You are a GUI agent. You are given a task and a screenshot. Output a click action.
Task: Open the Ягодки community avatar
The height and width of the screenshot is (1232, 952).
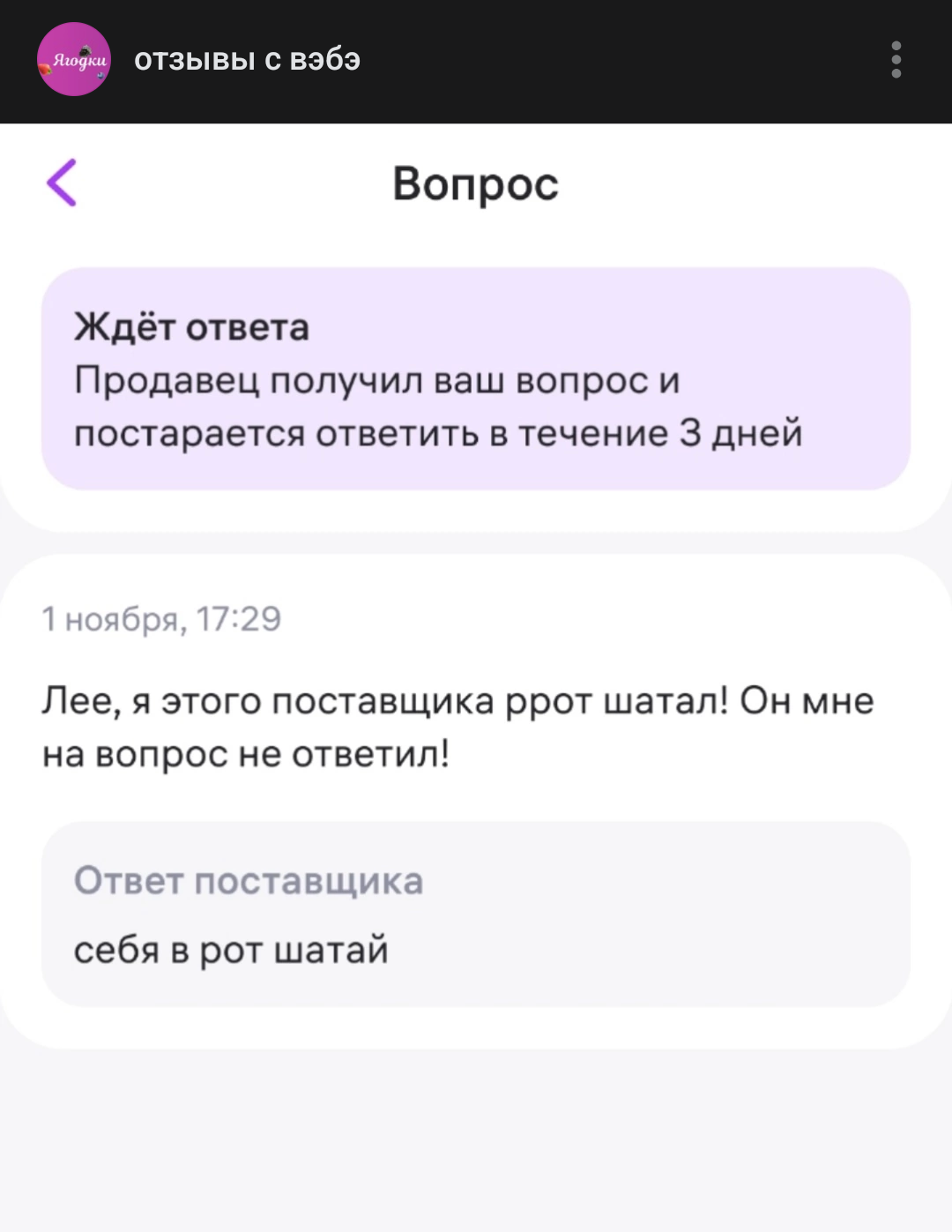pyautogui.click(x=74, y=60)
